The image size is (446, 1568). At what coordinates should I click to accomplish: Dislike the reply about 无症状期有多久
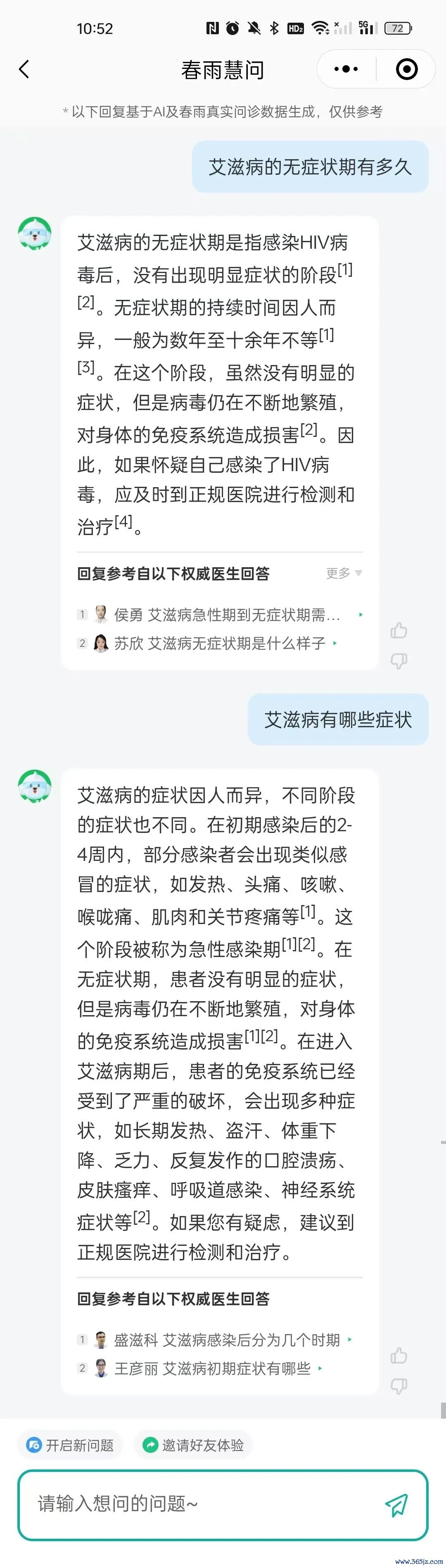coord(399,660)
